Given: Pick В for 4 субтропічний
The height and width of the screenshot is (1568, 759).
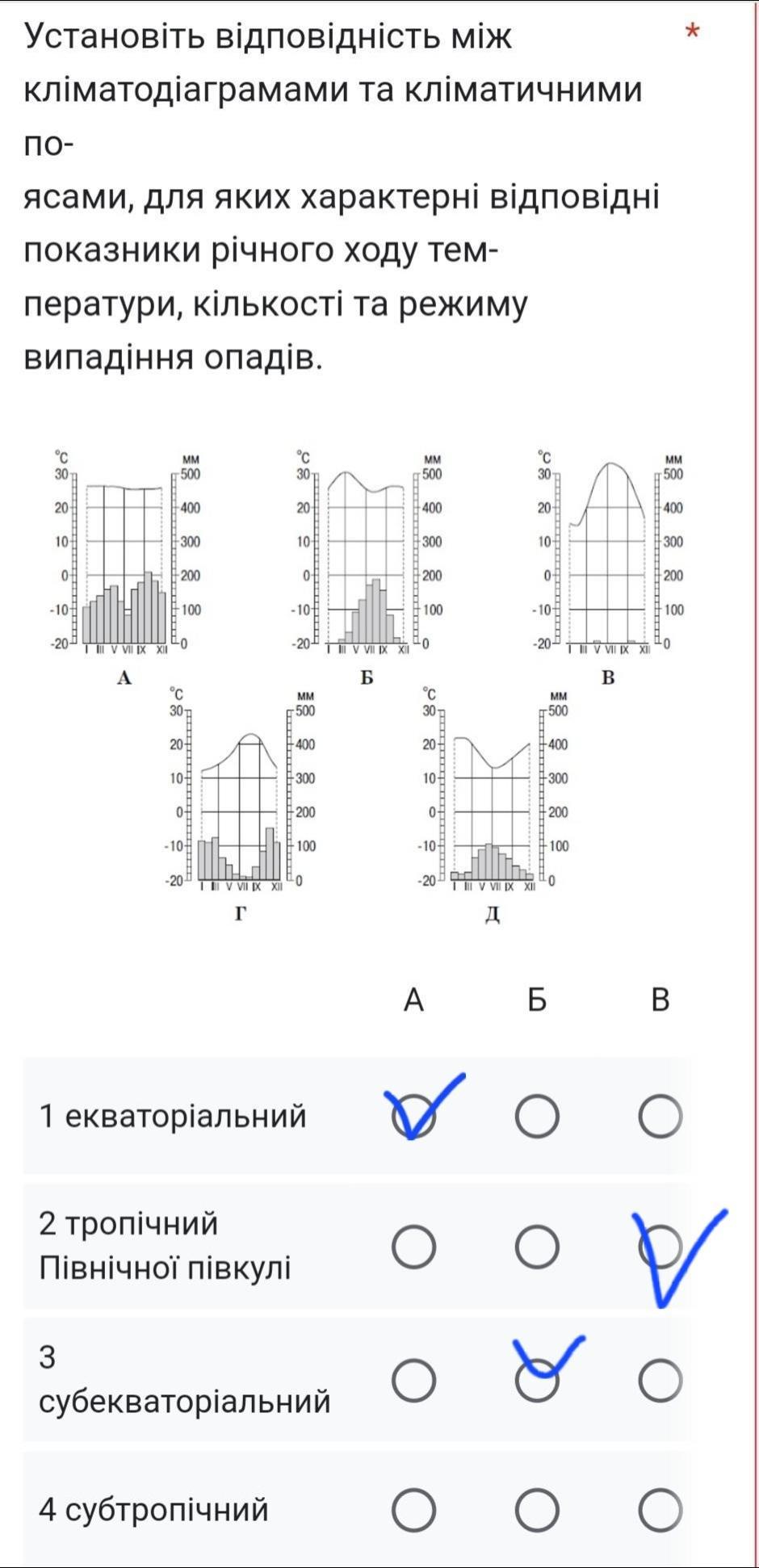Looking at the screenshot, I should (660, 1511).
